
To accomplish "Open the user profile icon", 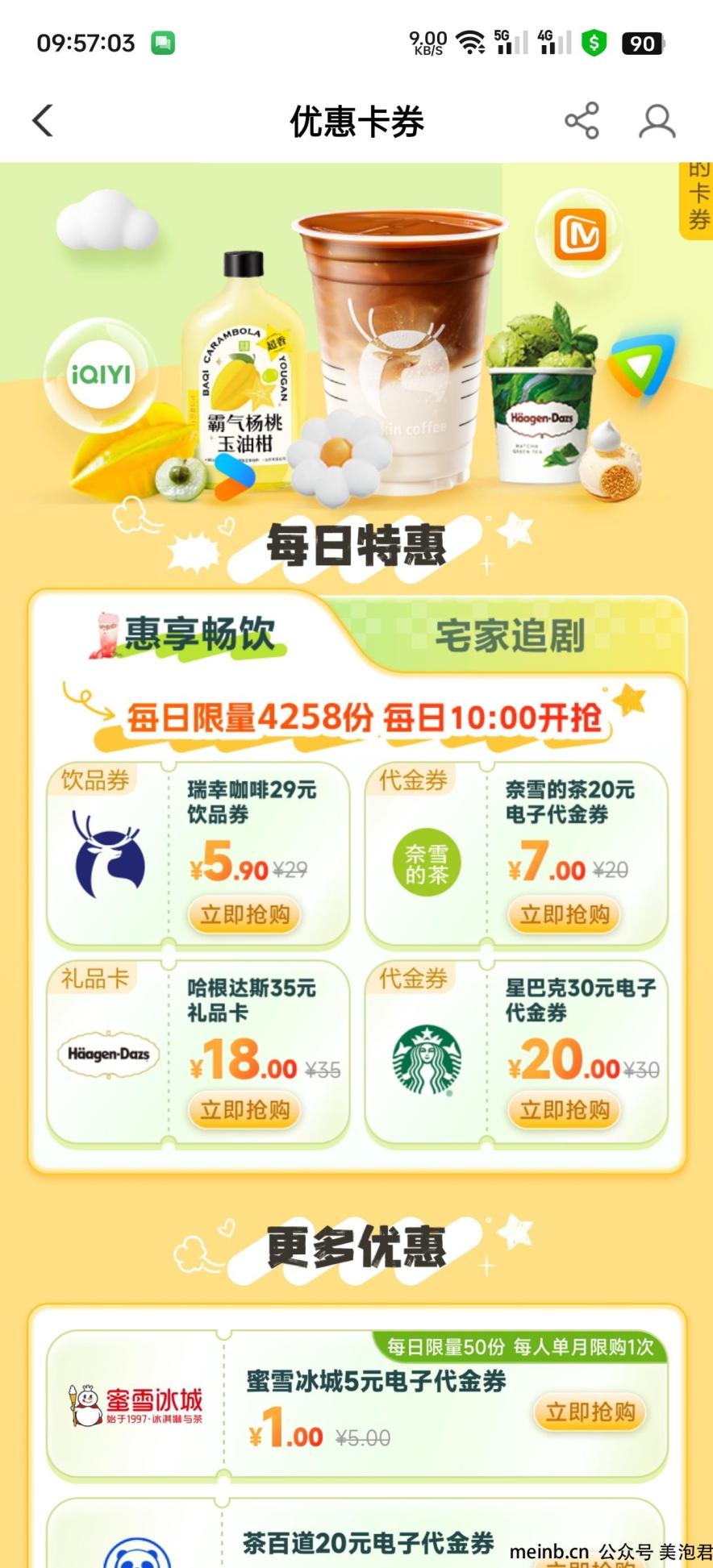I will (x=657, y=121).
